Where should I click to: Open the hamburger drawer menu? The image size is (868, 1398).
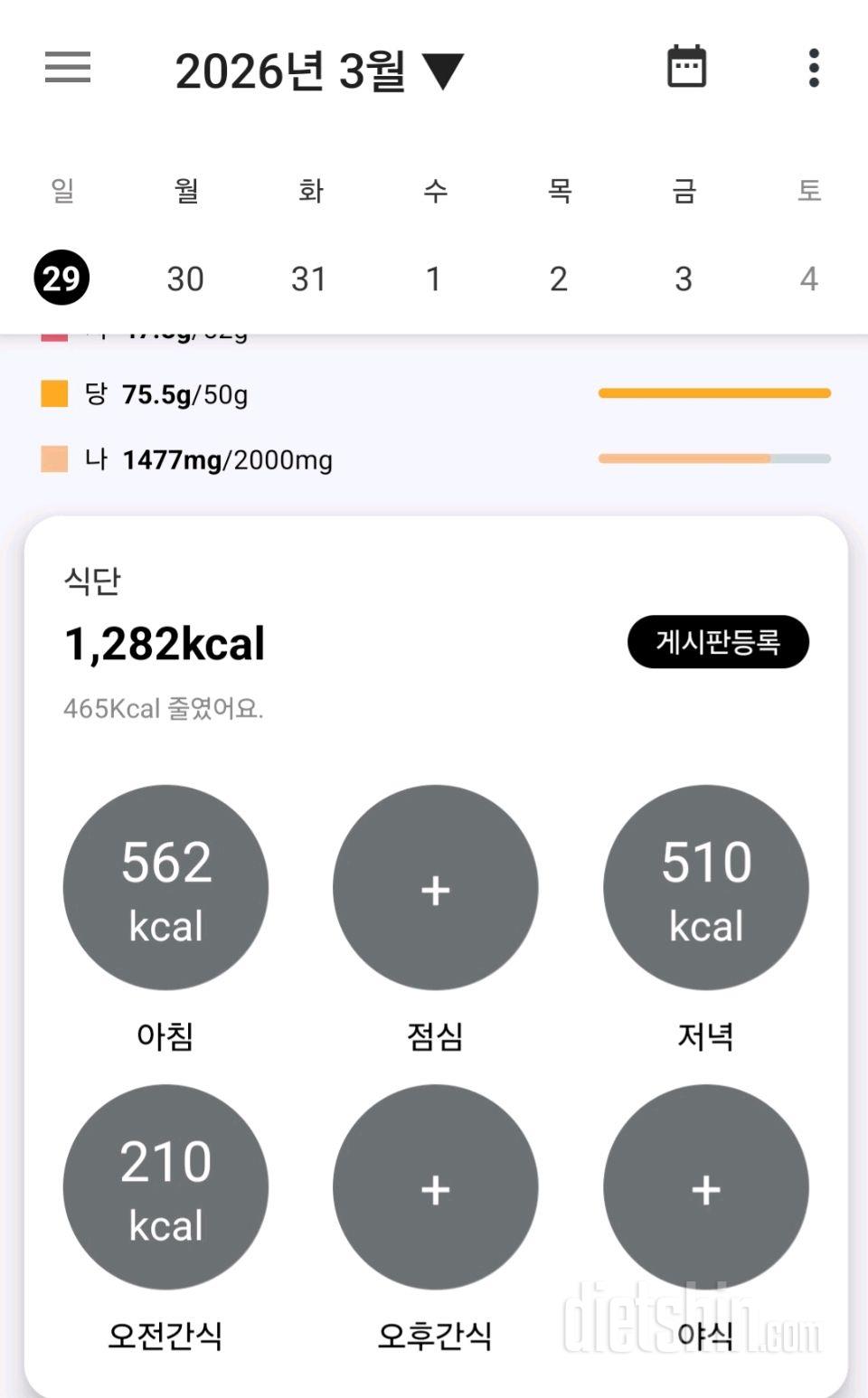tap(68, 68)
